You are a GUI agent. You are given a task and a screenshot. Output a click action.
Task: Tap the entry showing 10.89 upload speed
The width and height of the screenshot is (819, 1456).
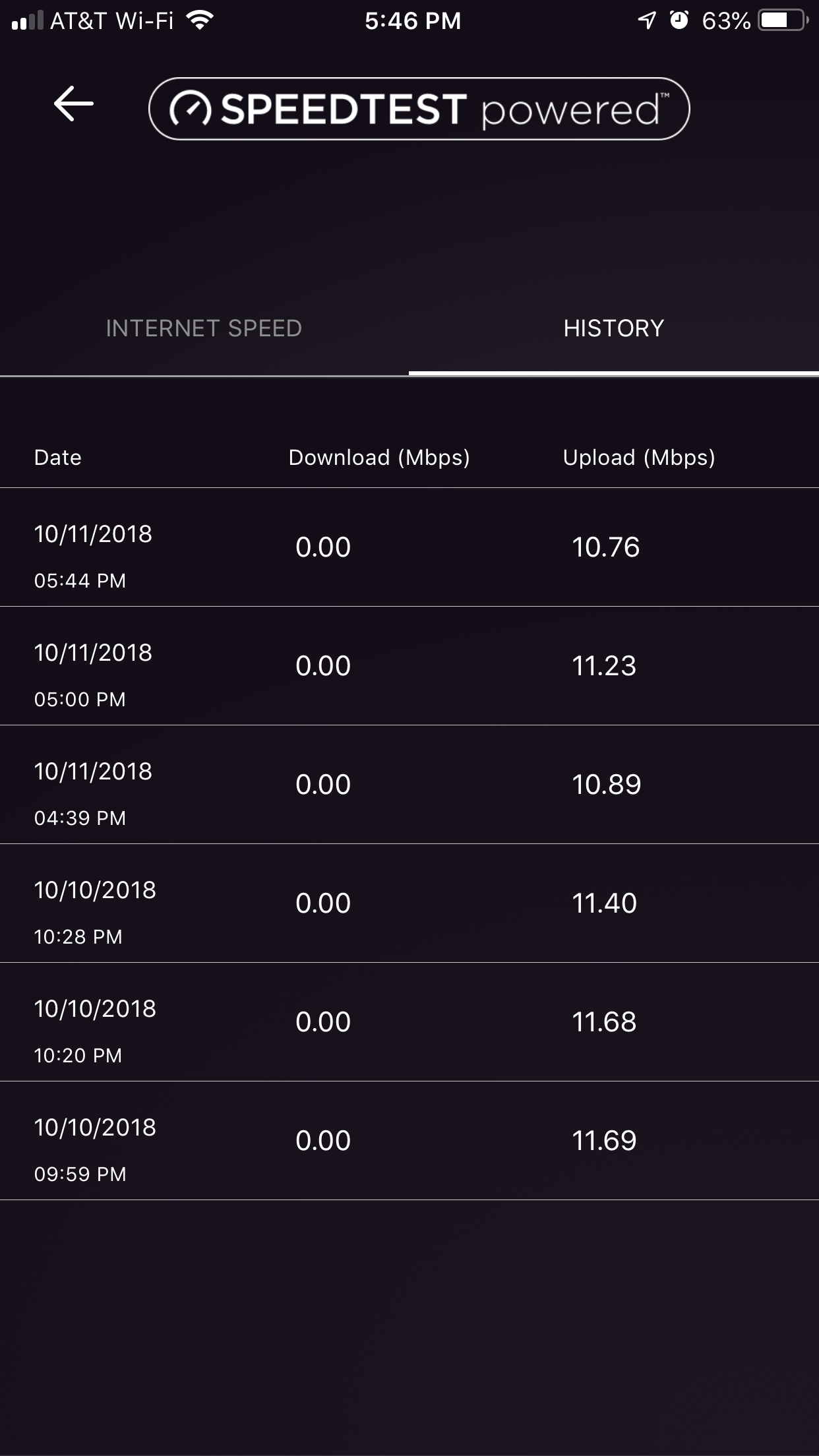click(x=409, y=784)
